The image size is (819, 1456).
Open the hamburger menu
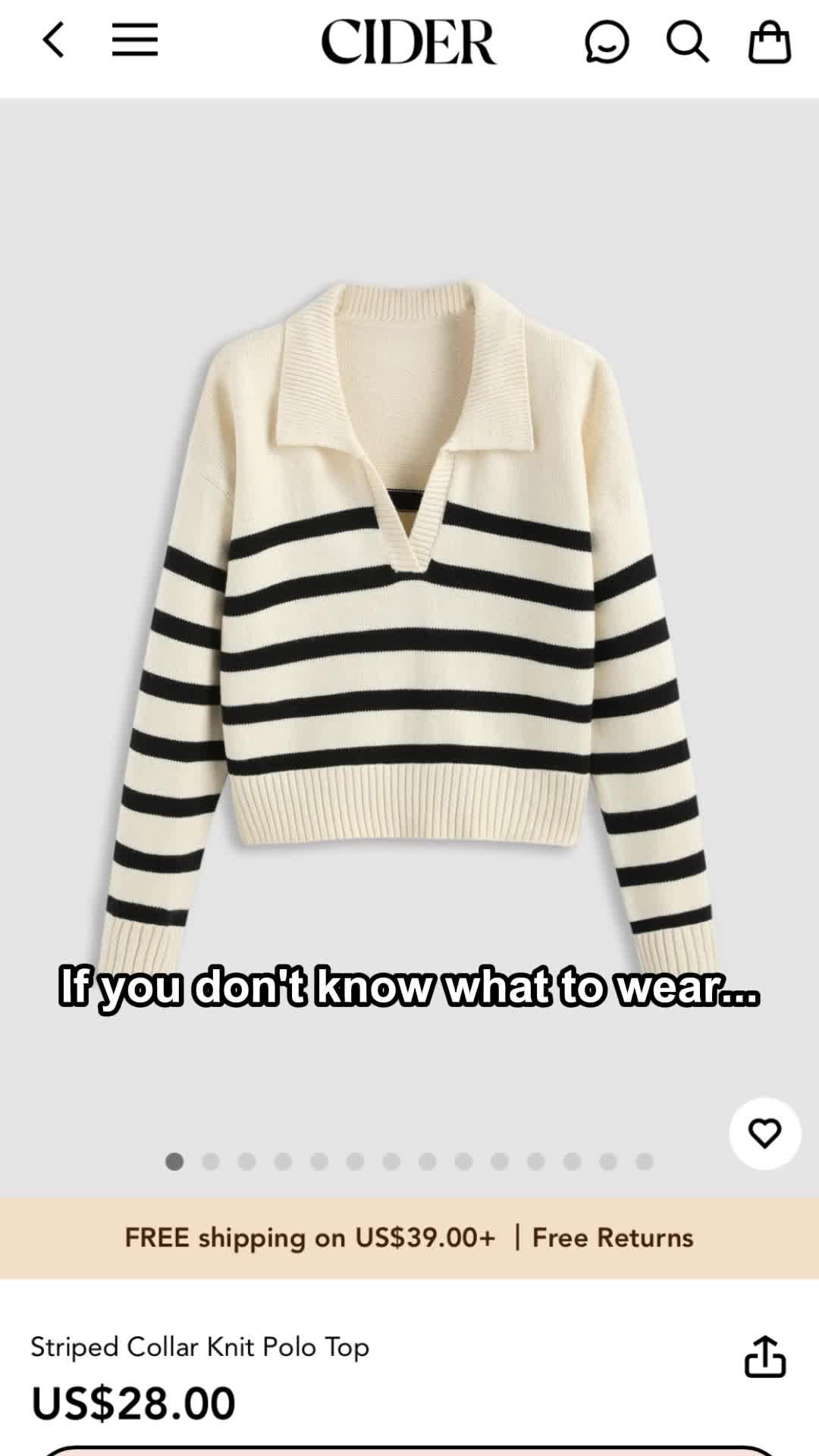pos(135,40)
